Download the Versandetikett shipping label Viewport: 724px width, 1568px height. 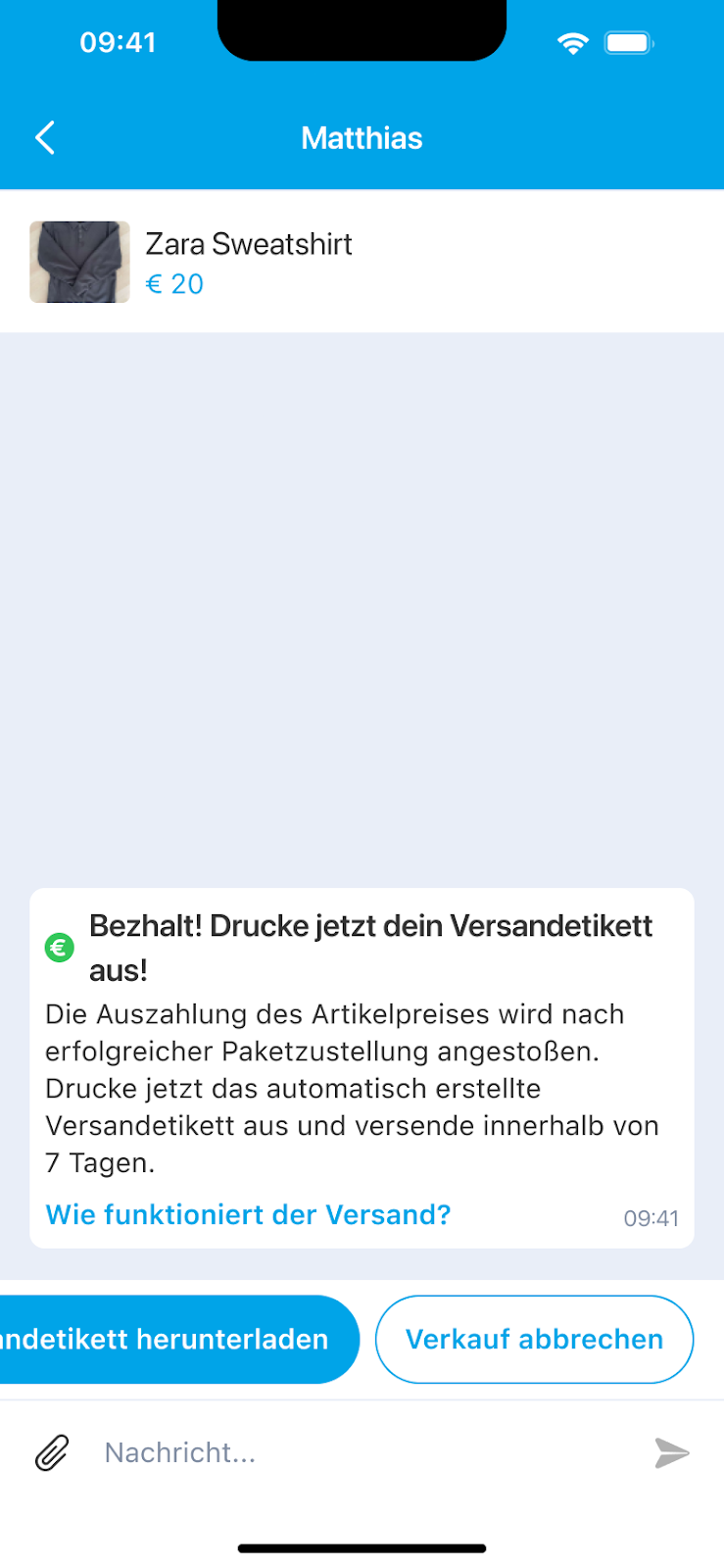pyautogui.click(x=176, y=1340)
